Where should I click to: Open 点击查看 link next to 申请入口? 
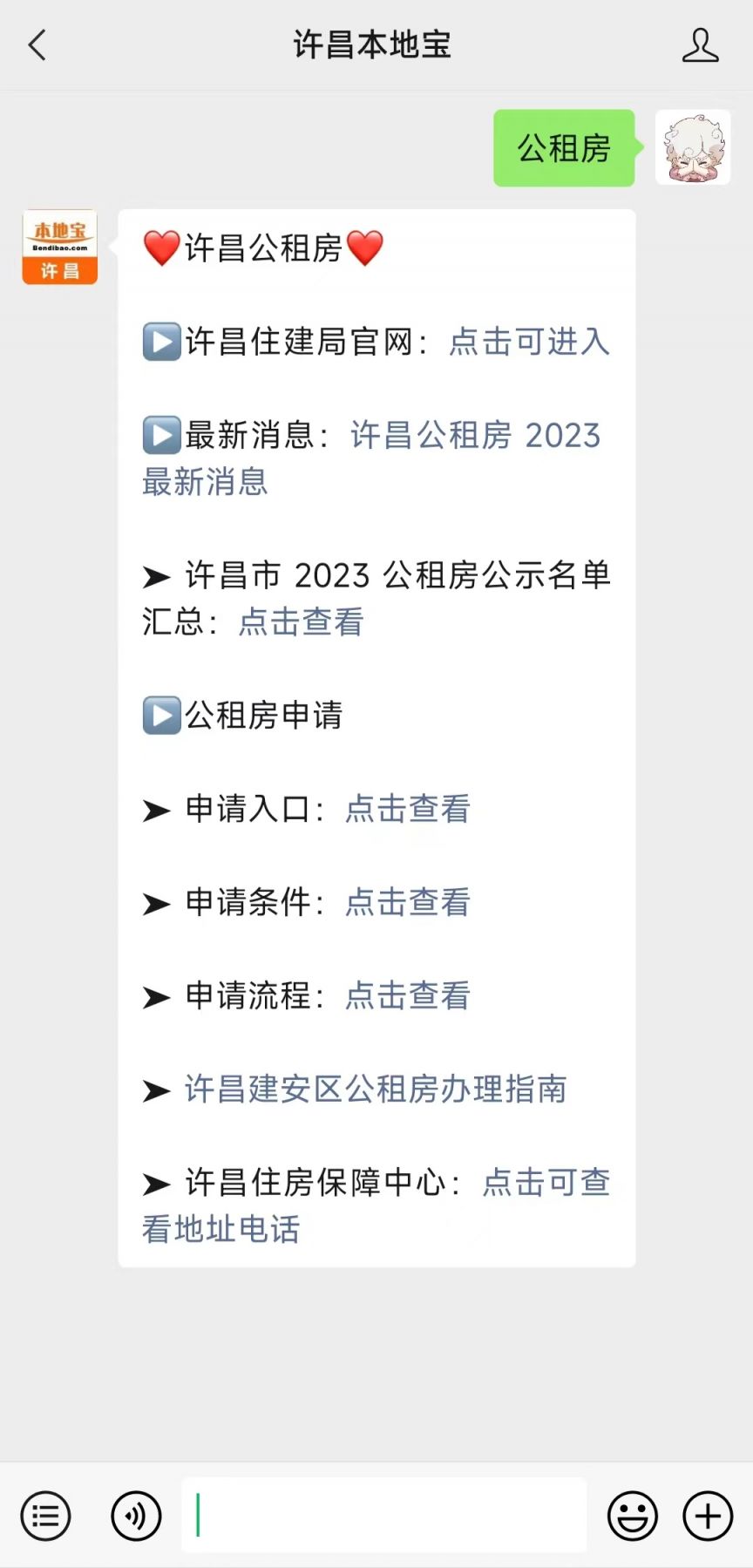[407, 809]
